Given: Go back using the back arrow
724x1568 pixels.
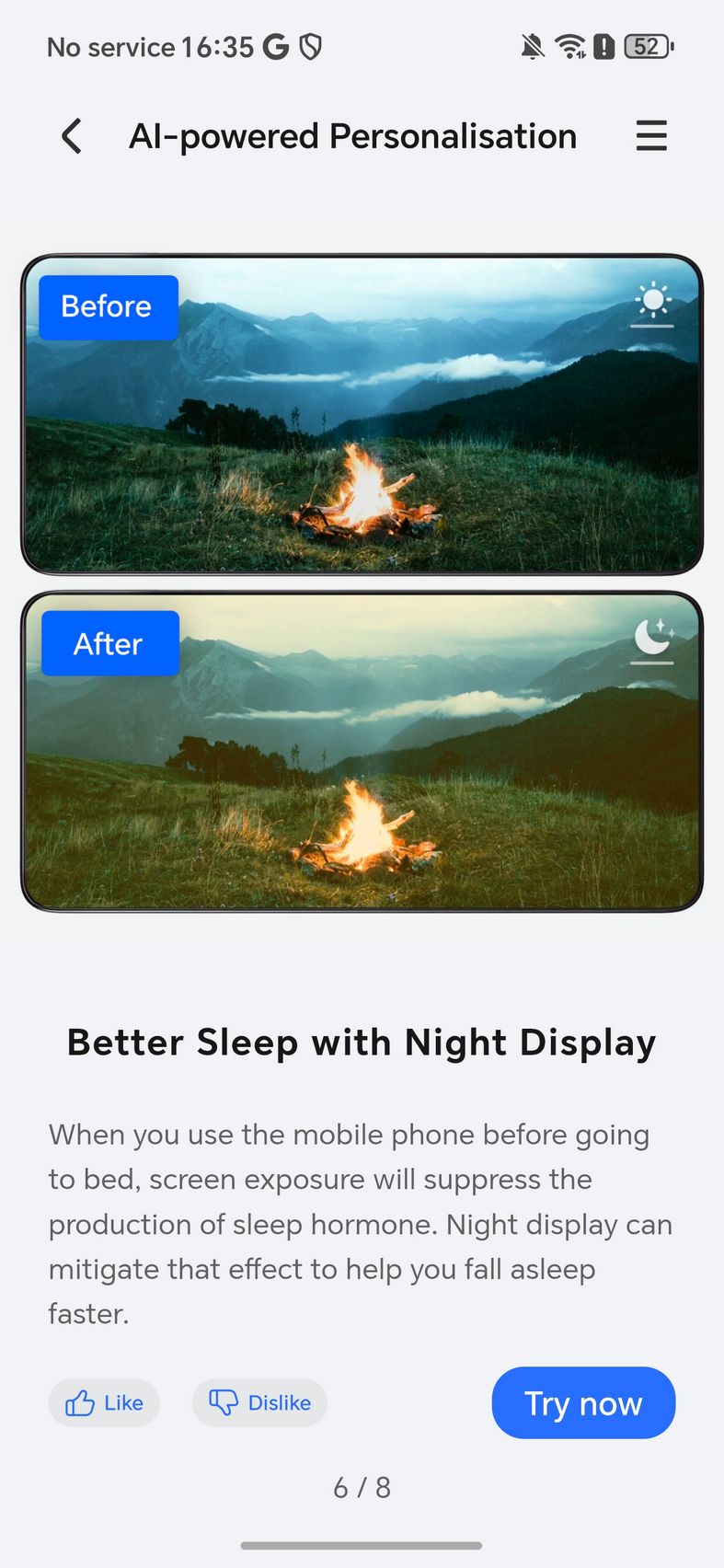Looking at the screenshot, I should click(x=72, y=136).
